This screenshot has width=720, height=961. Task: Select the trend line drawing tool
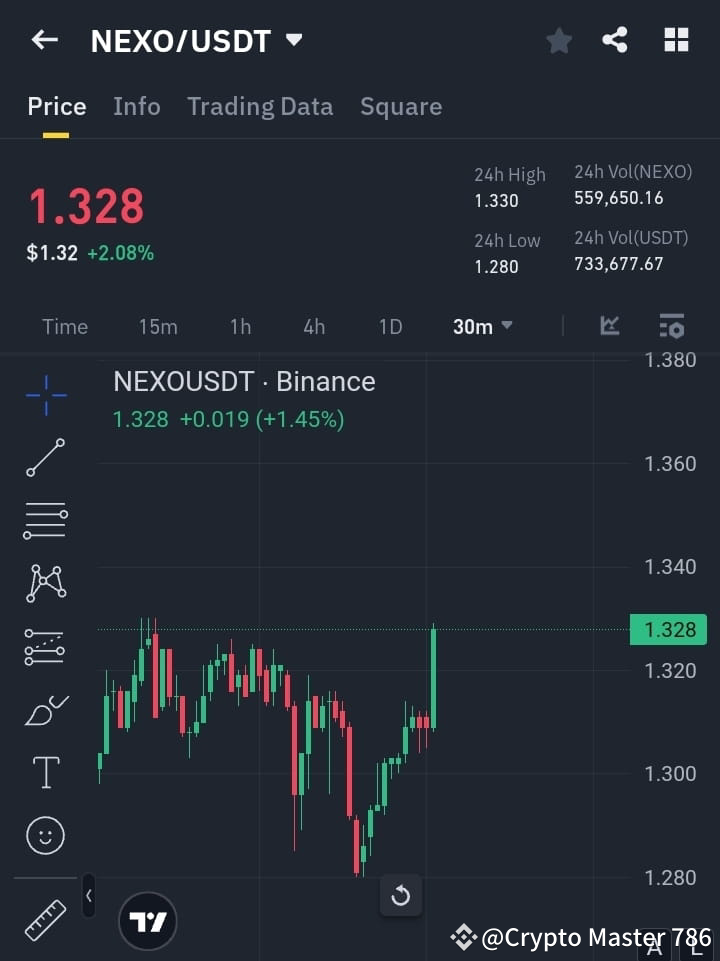coord(45,458)
